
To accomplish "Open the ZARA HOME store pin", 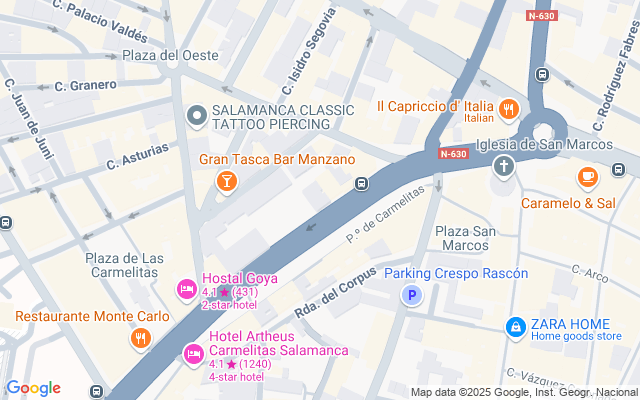I will coord(515,327).
